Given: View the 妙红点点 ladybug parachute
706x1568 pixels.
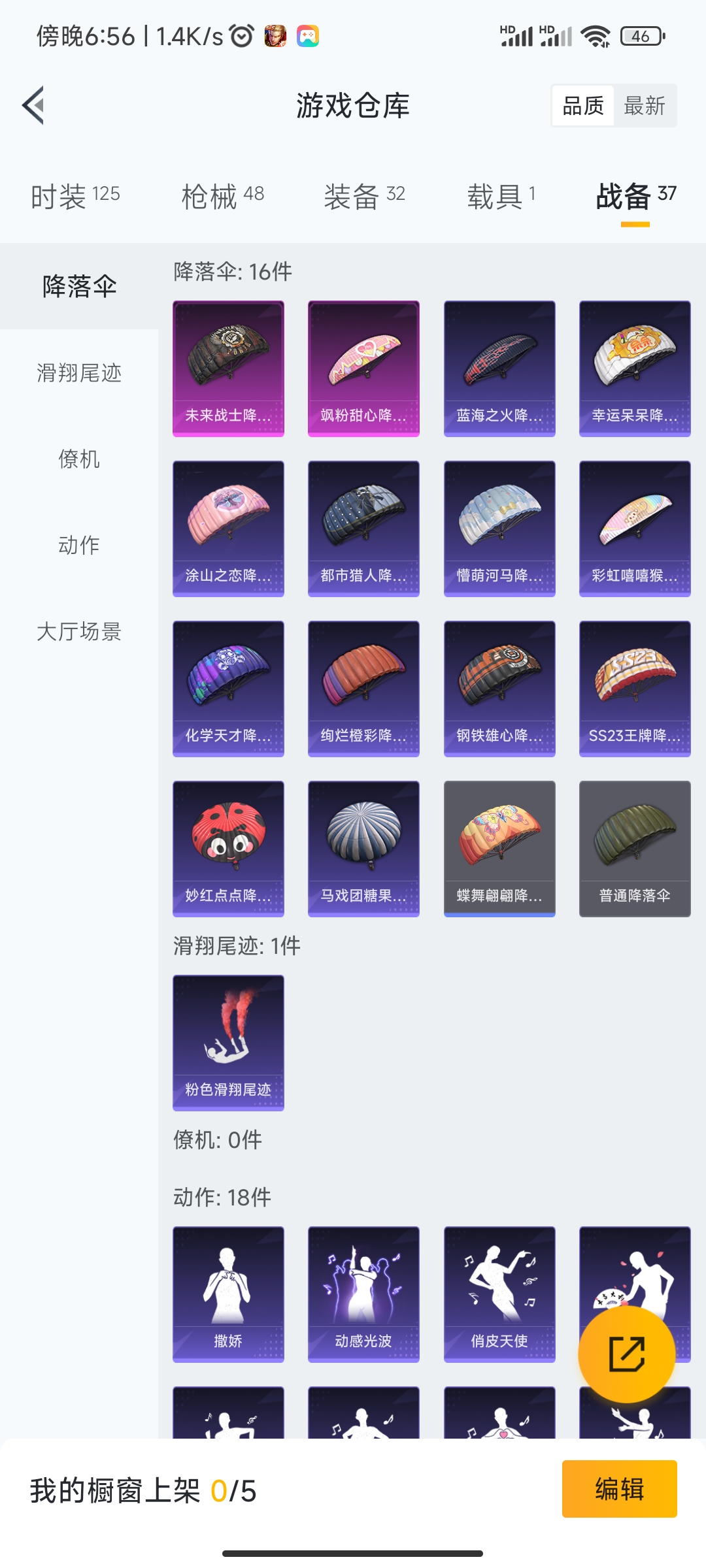Looking at the screenshot, I should (x=228, y=849).
